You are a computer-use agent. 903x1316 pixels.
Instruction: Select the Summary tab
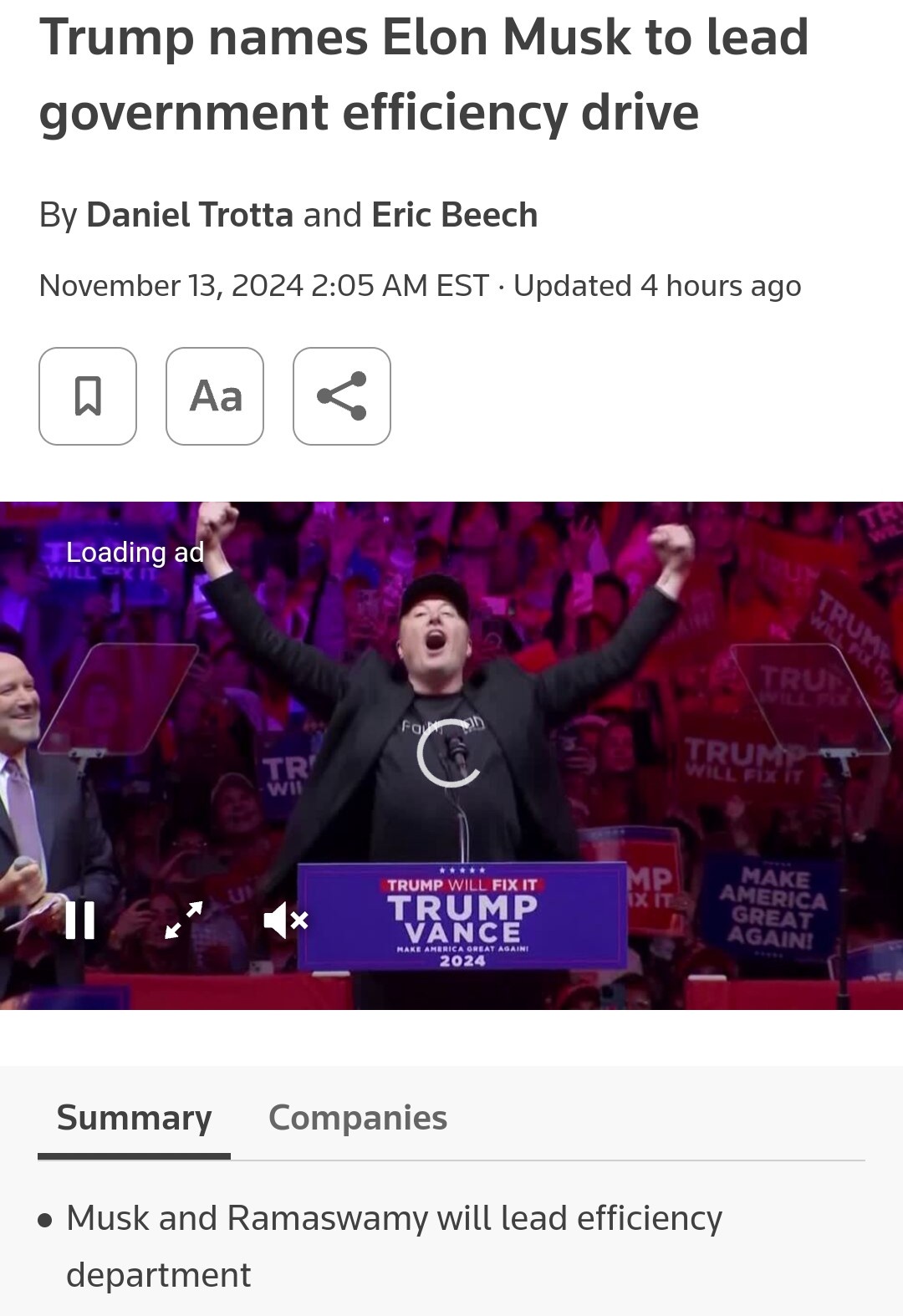[x=134, y=1118]
